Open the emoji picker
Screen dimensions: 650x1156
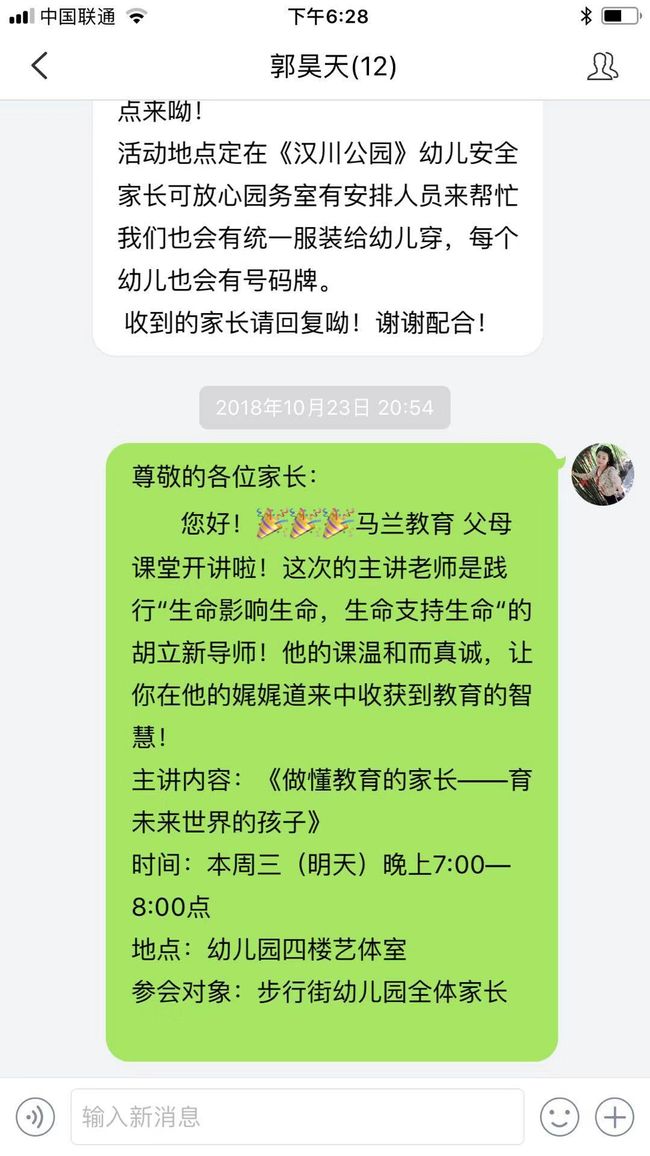pyautogui.click(x=559, y=1117)
